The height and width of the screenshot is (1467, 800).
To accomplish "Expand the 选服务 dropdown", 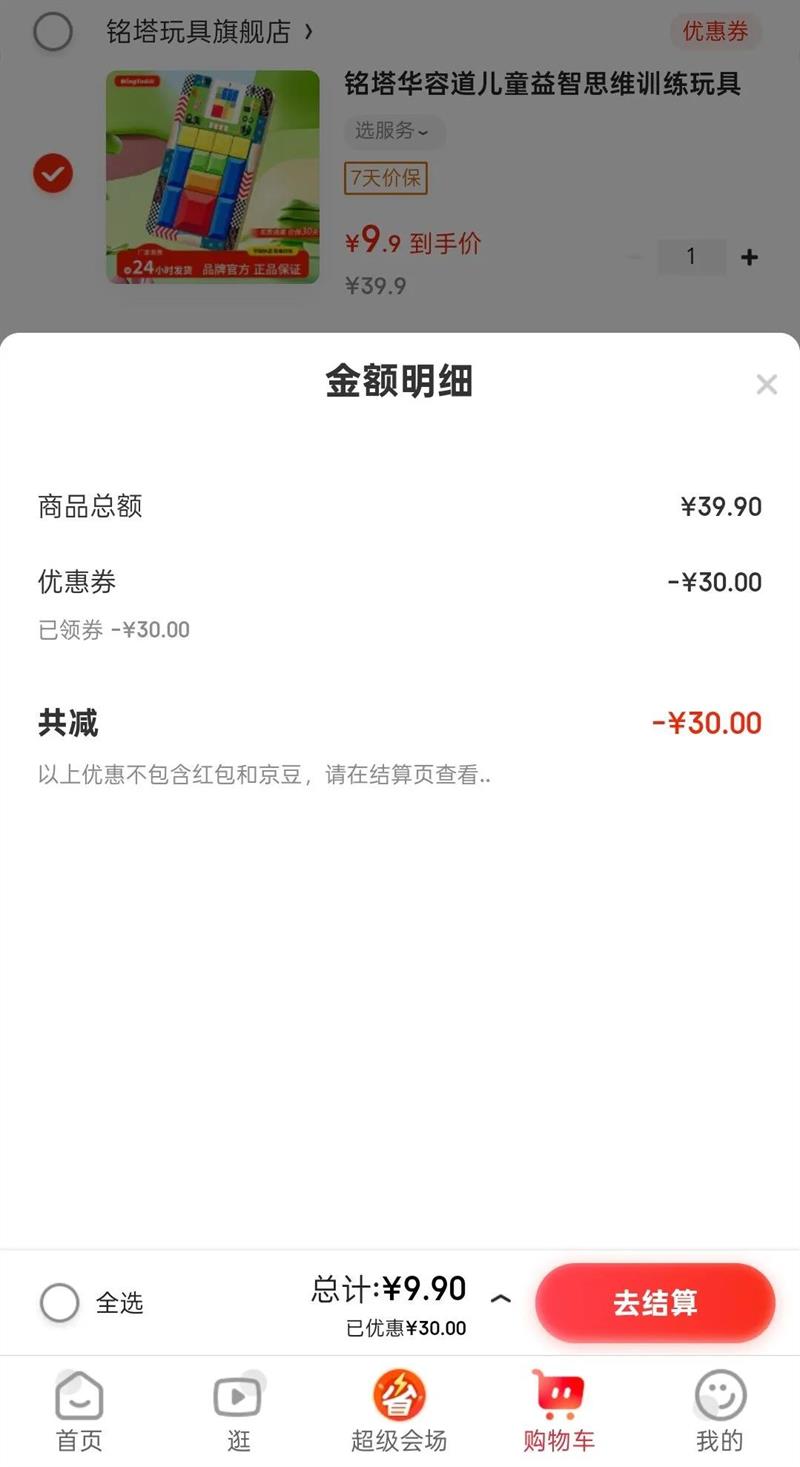I will (393, 131).
